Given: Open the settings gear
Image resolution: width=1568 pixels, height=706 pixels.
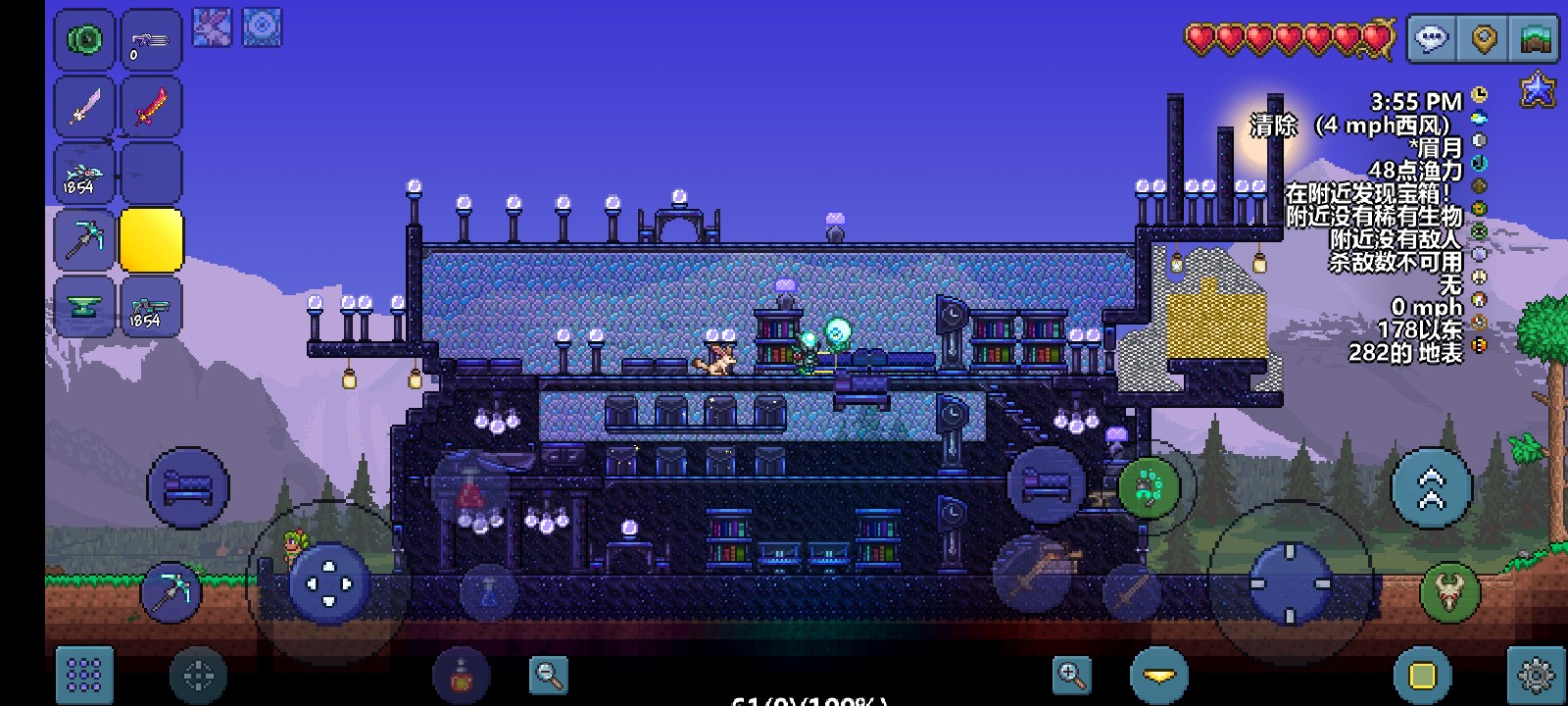Looking at the screenshot, I should [1535, 675].
